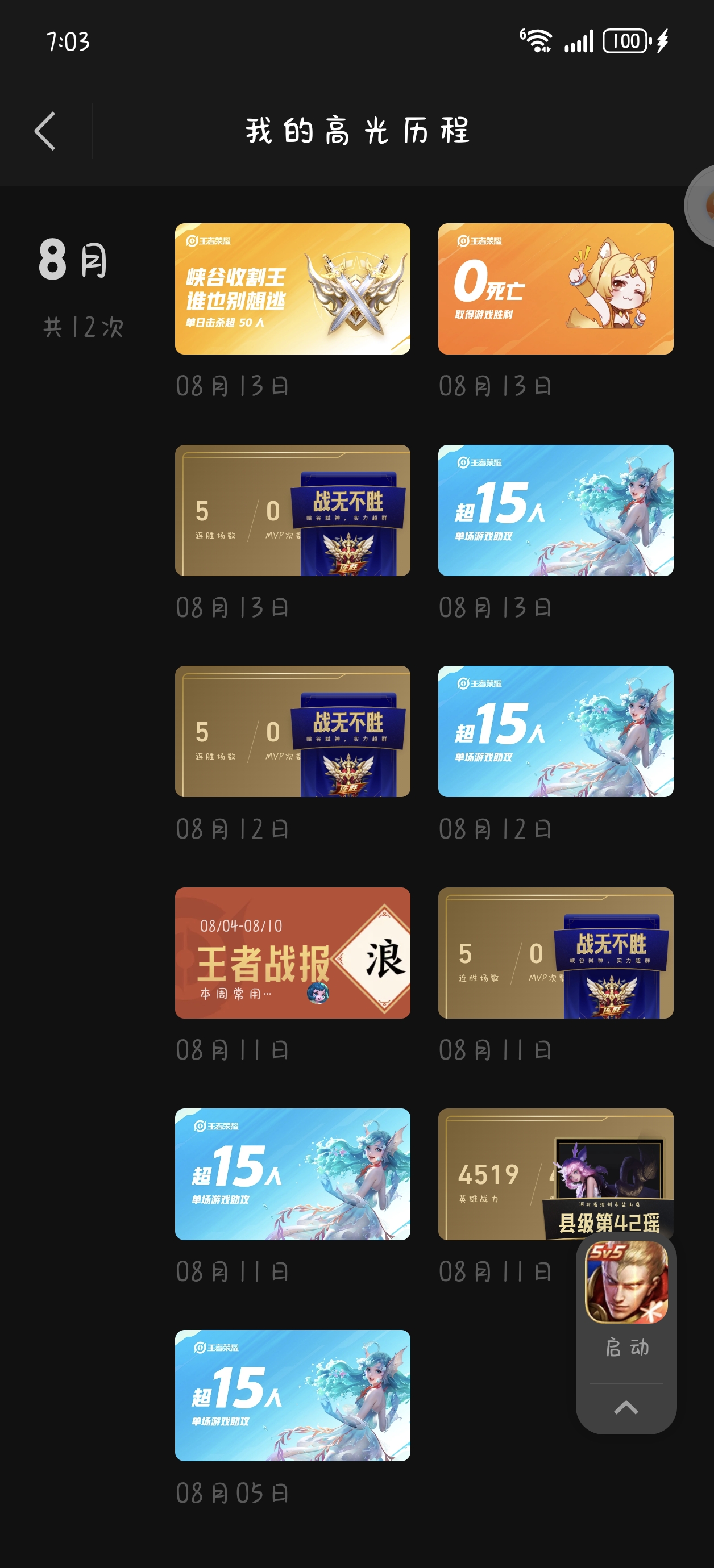View the 战无不胜 card dated 08月13日
Viewport: 714px width, 1568px height.
pos(292,510)
